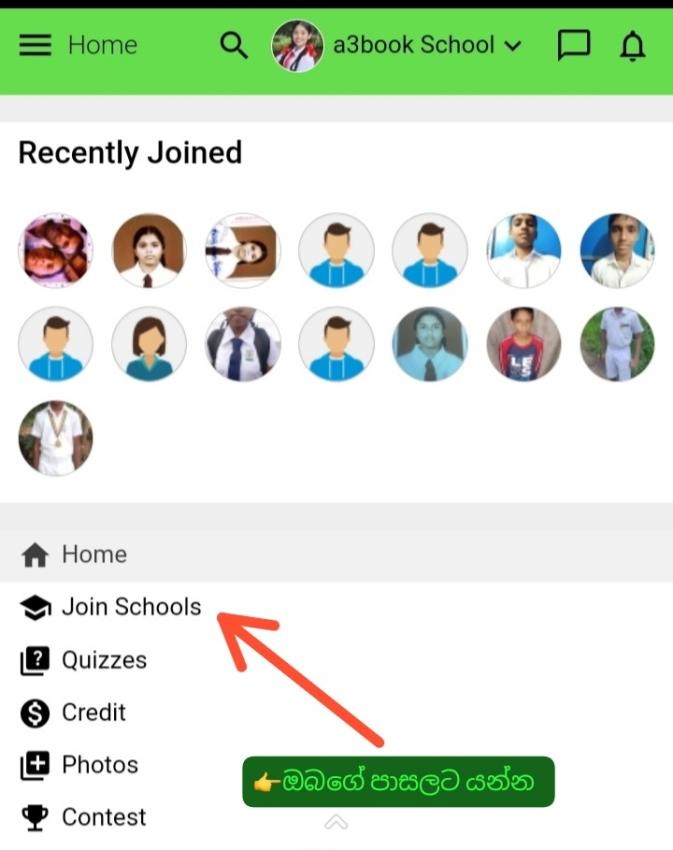View the recently joined member wearing a medal
The width and height of the screenshot is (673, 850).
pyautogui.click(x=56, y=438)
